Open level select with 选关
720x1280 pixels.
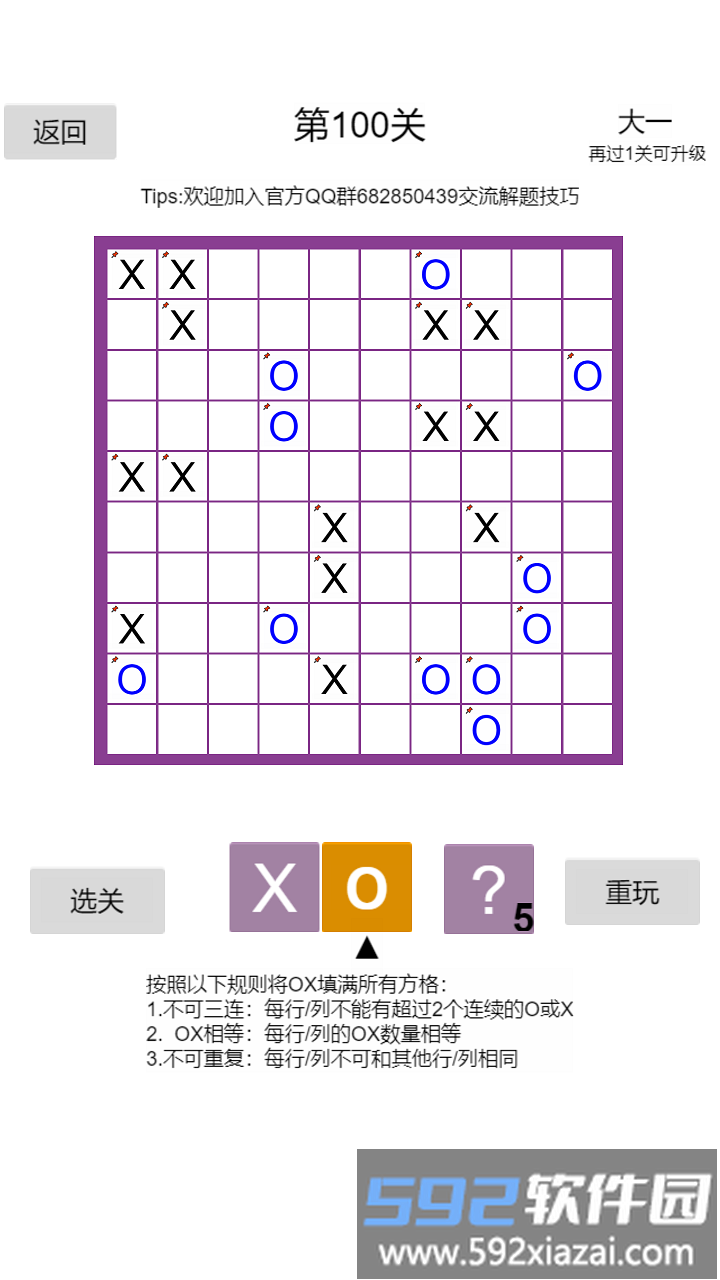pos(97,900)
